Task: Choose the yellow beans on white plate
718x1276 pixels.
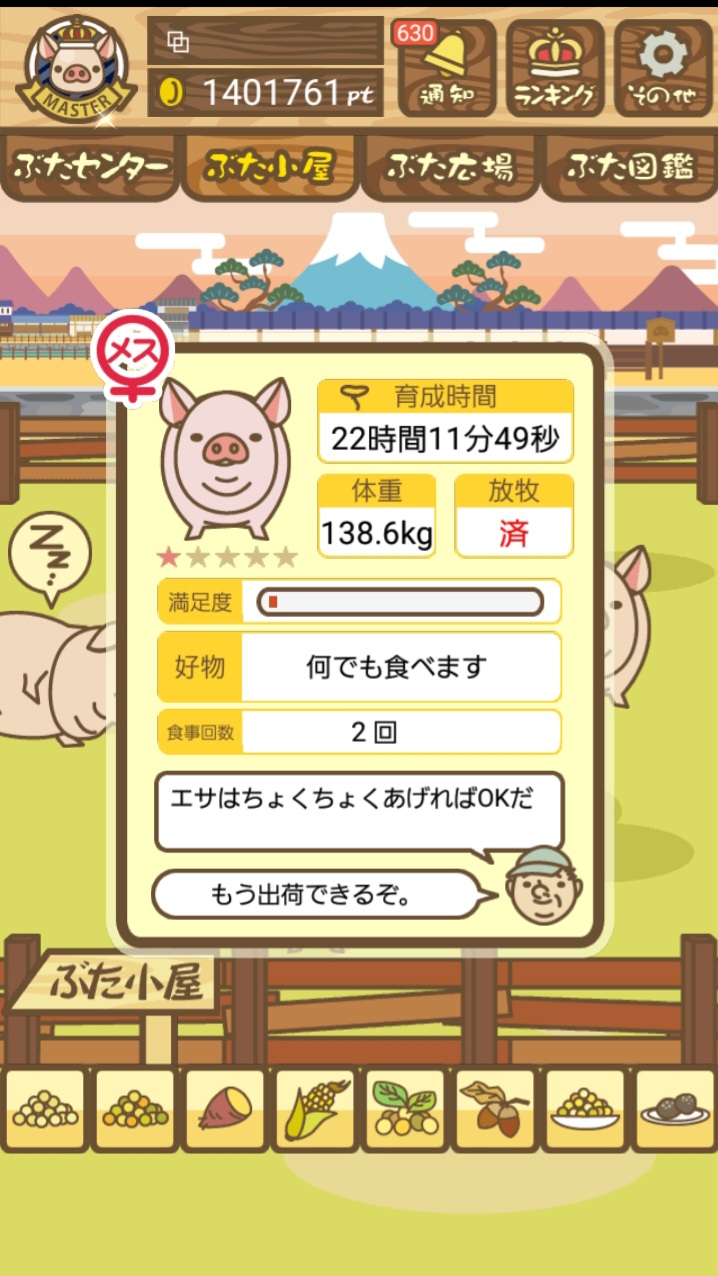Action: pyautogui.click(x=585, y=1109)
